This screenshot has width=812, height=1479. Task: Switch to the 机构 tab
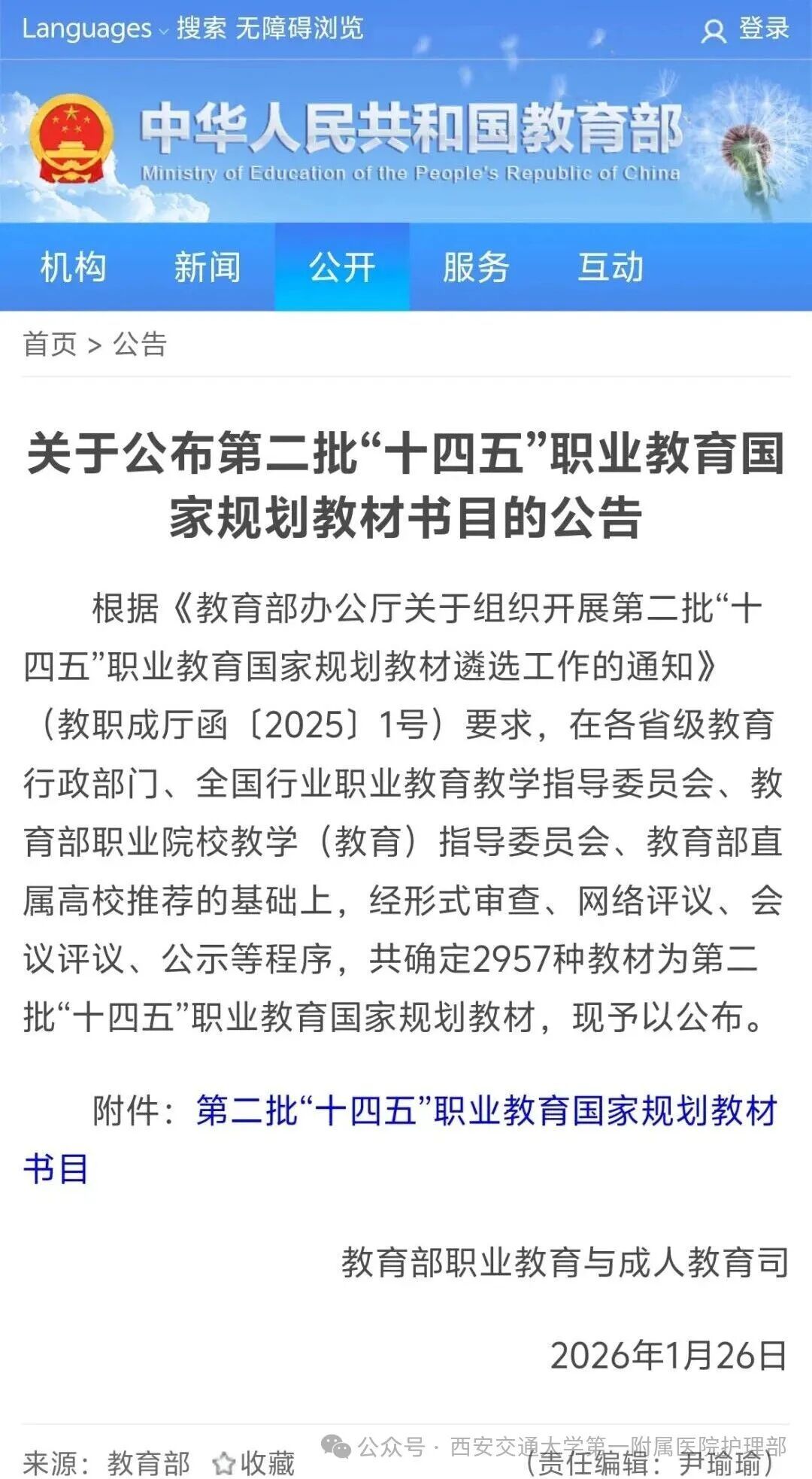[73, 267]
